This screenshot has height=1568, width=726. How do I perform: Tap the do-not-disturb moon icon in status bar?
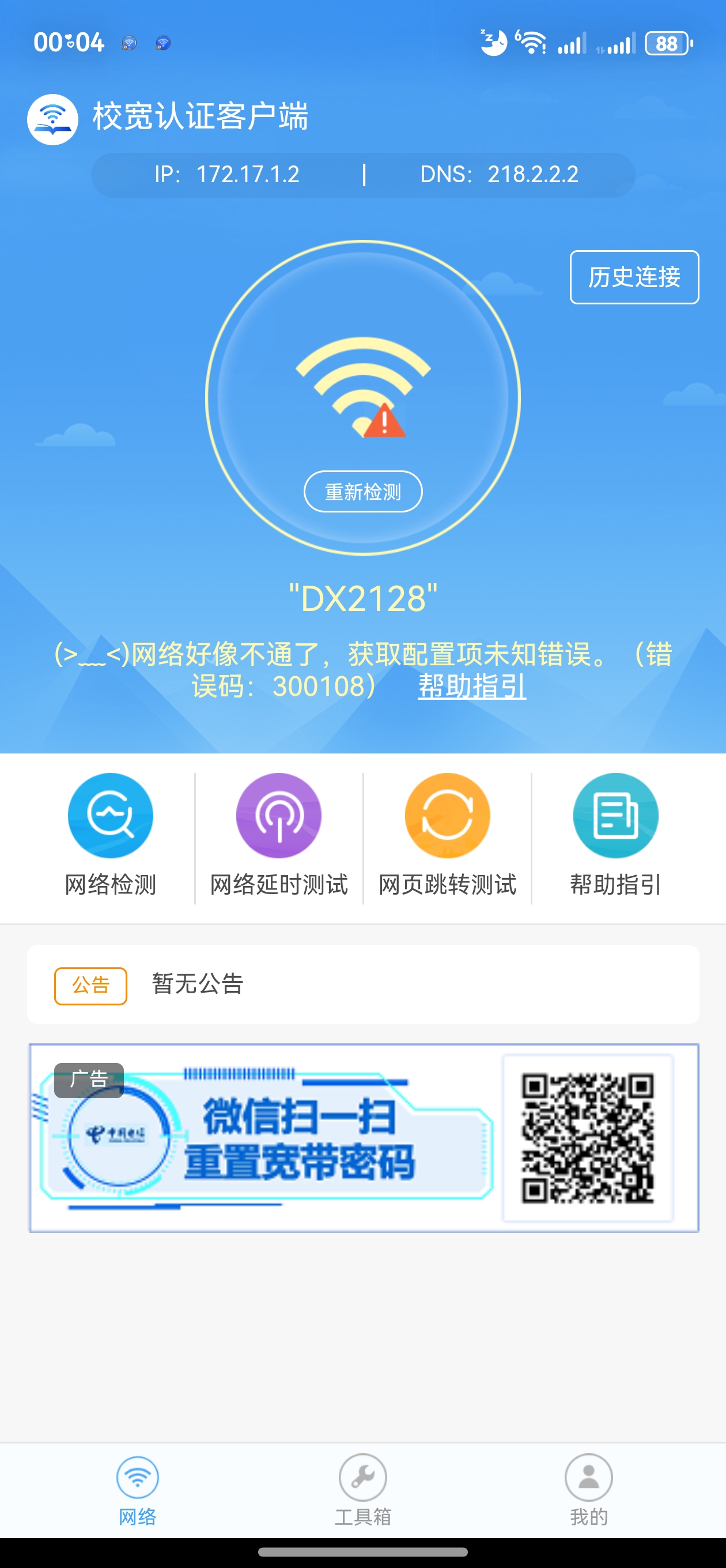point(491,42)
